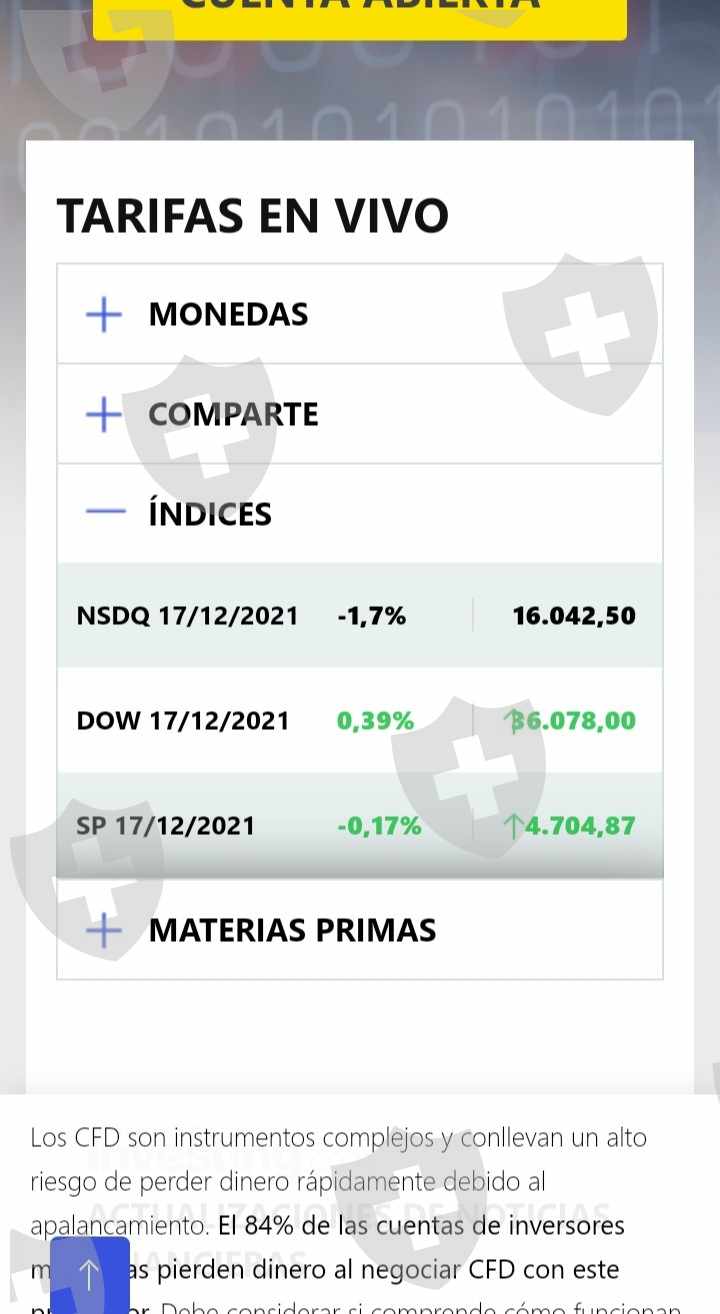The height and width of the screenshot is (1314, 720).
Task: Open the DOW 17/12/2021 index row
Action: tap(359, 721)
